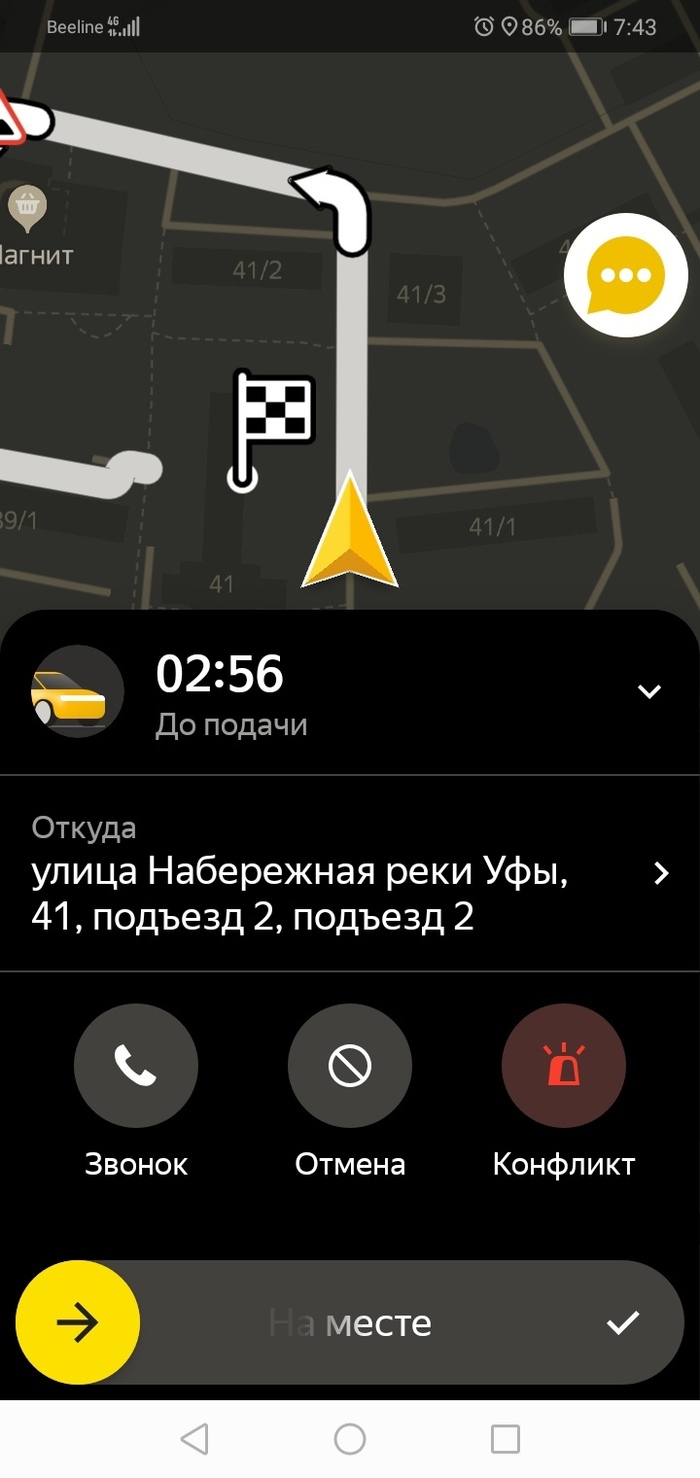Report an issue with Конфликт

click(x=564, y=1066)
